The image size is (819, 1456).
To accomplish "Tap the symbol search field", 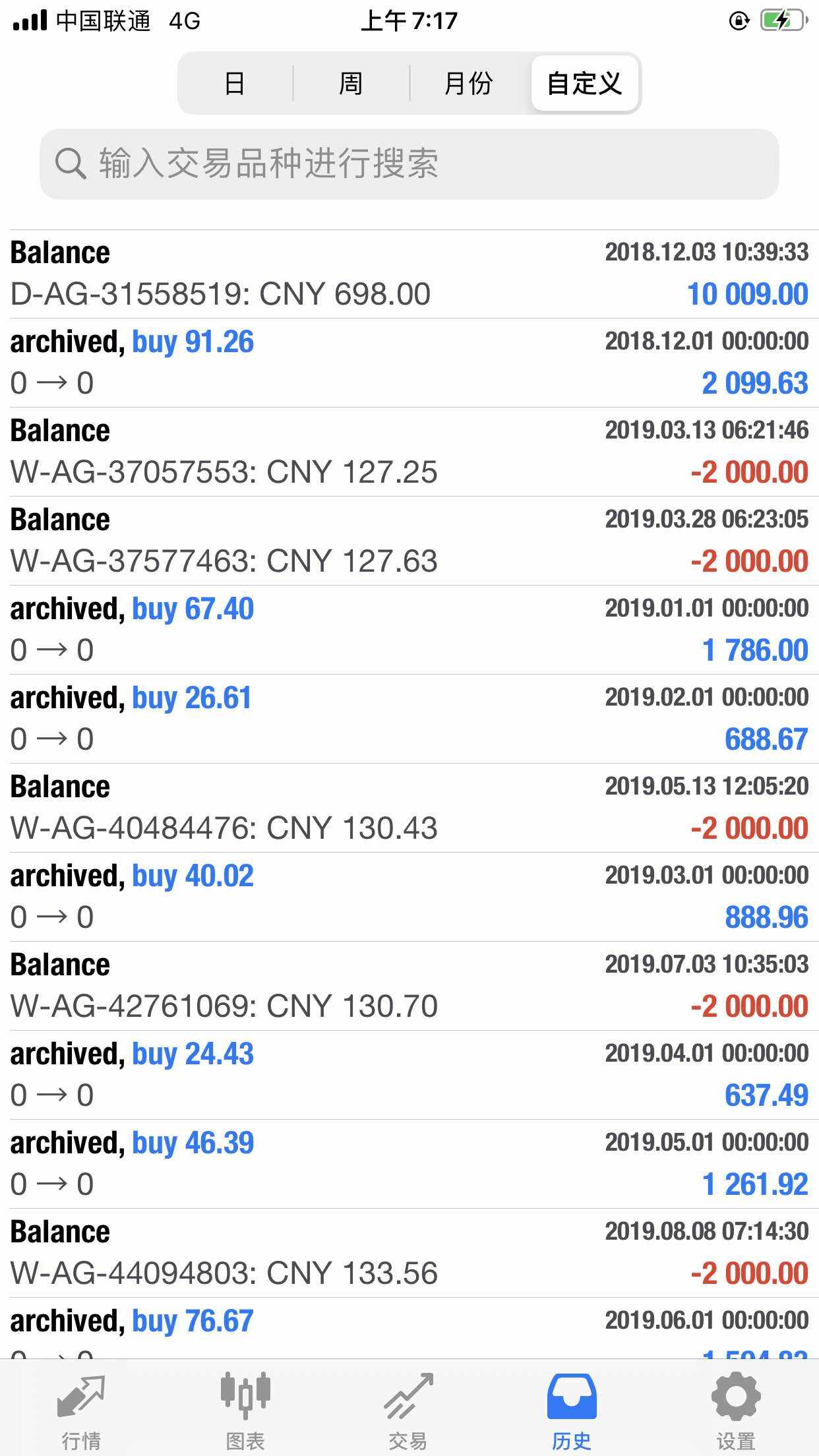I will pos(409,164).
